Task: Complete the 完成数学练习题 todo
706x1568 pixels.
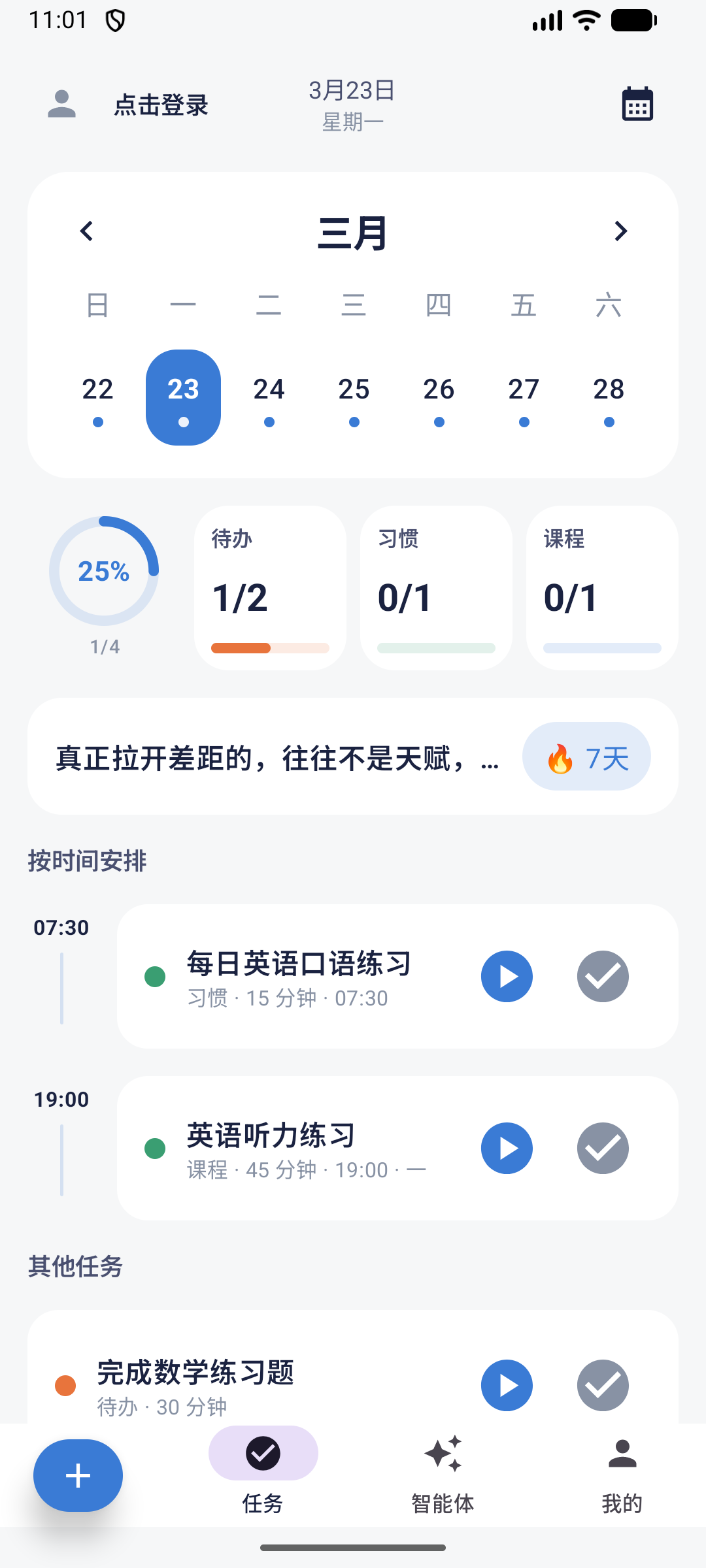Action: [603, 1385]
